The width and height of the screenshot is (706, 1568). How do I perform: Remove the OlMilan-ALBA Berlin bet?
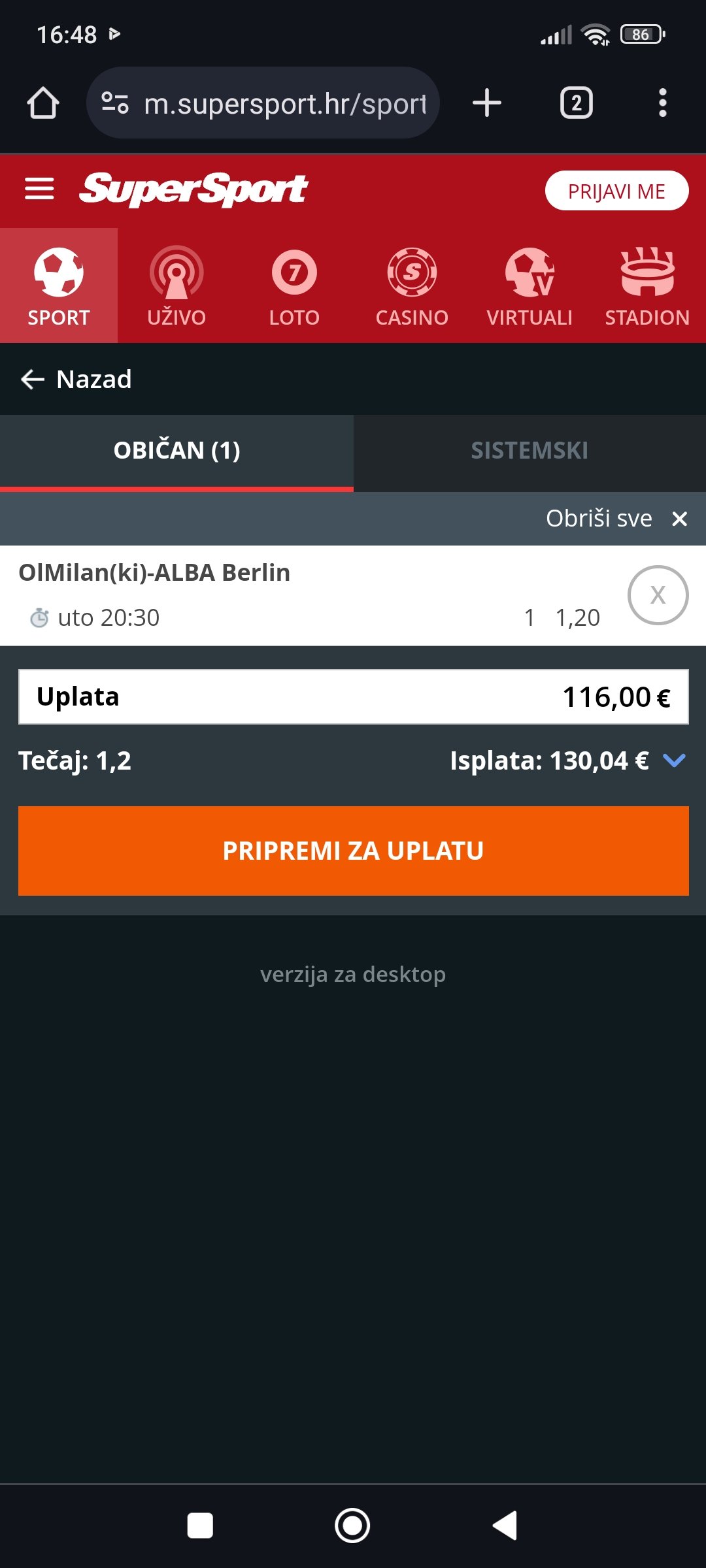(658, 595)
